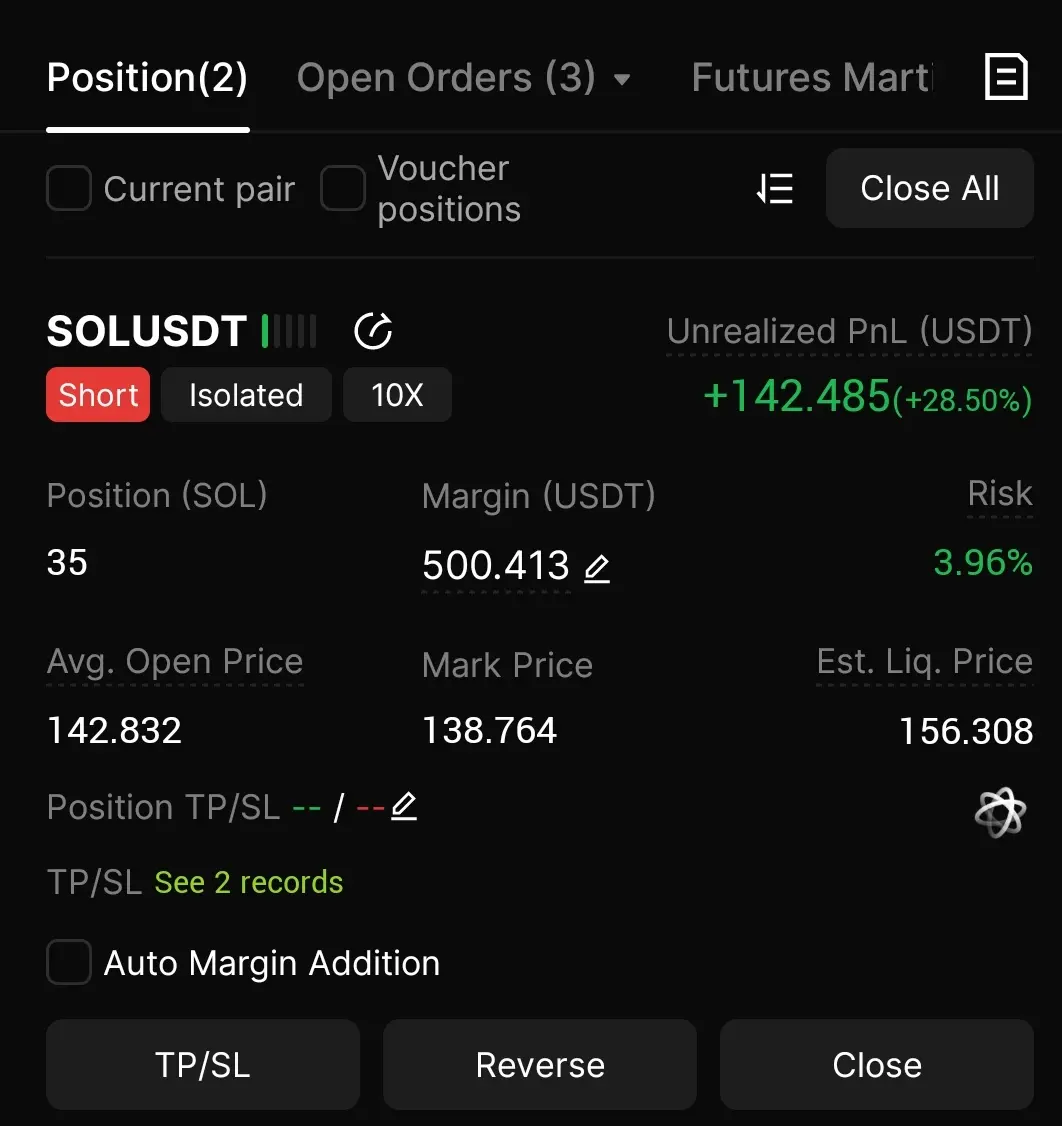
Task: Tap the Close All button
Action: 929,188
